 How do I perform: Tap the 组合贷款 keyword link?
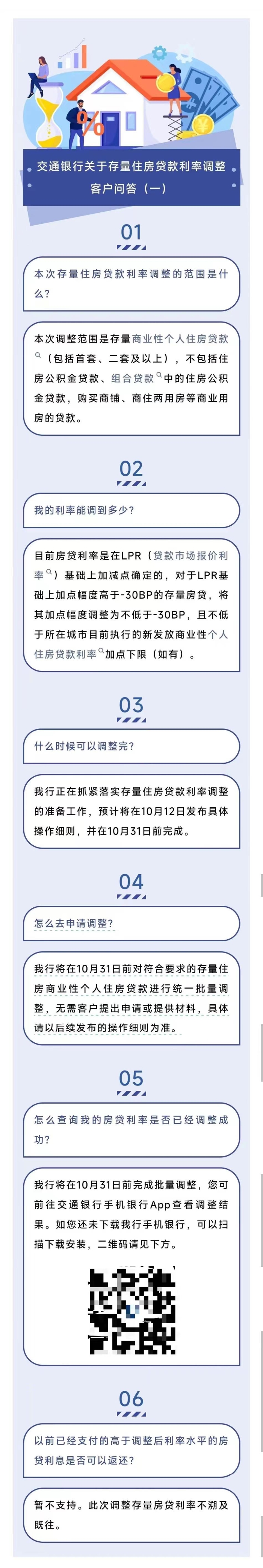click(133, 379)
